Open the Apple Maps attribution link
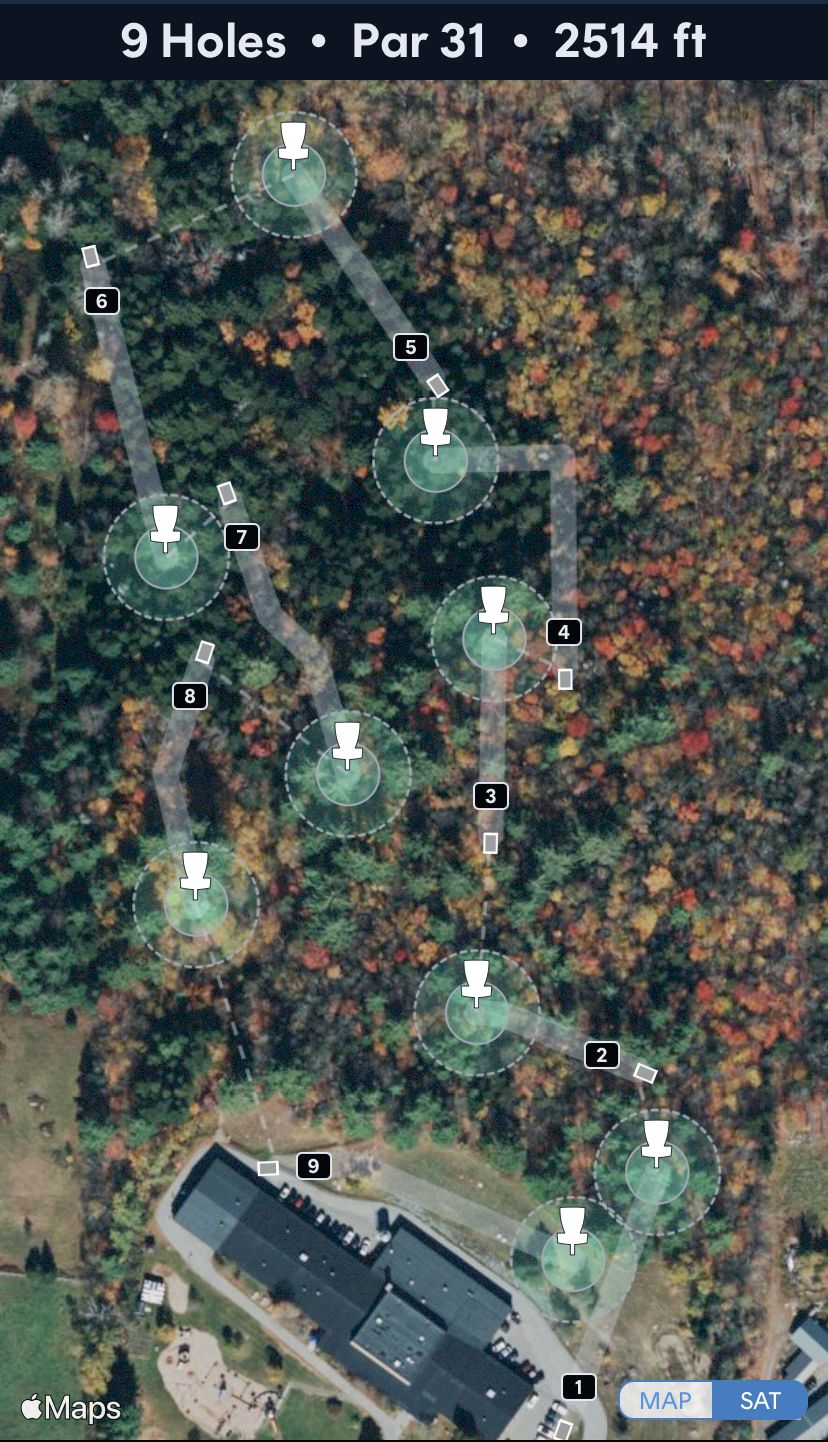 (70, 1409)
